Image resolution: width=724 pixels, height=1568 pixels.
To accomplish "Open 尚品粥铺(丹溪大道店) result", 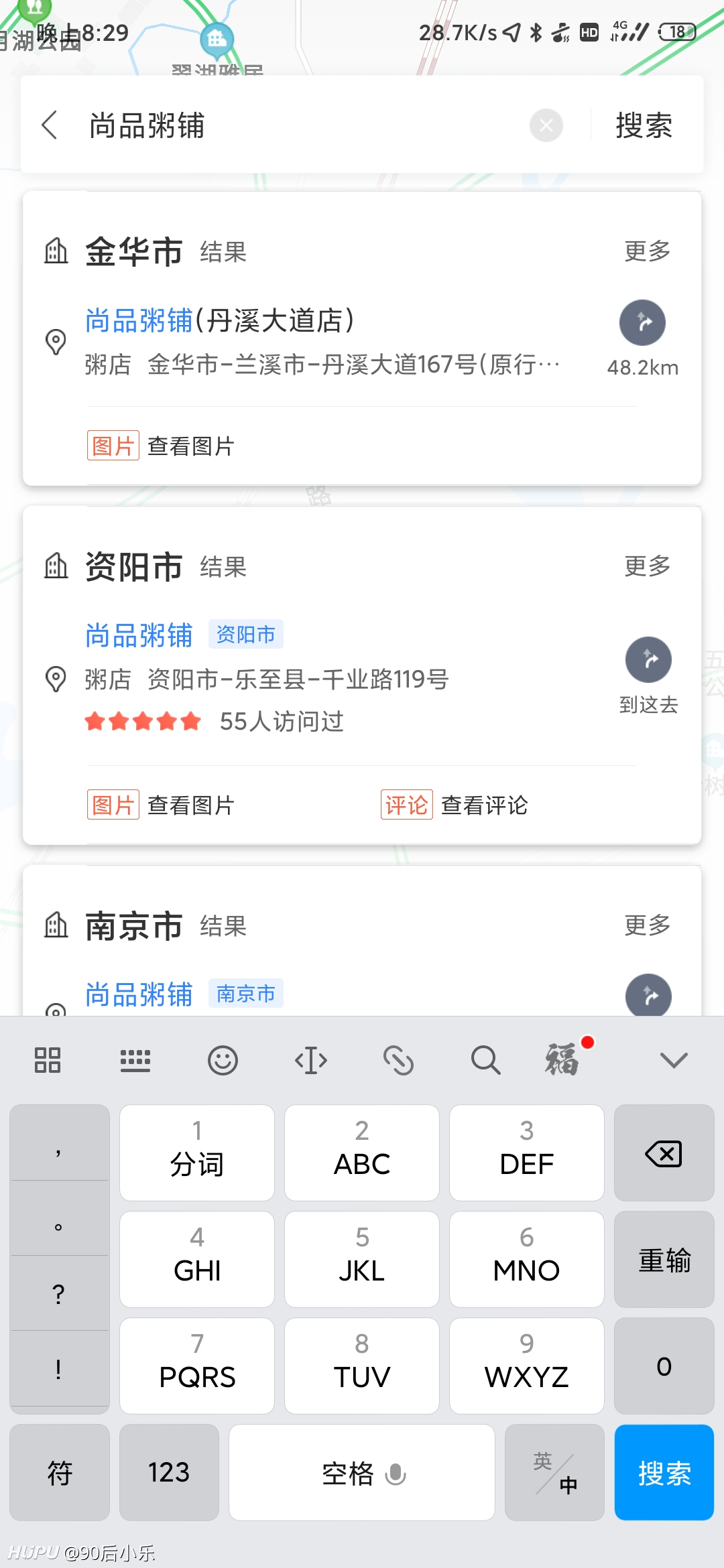I will [220, 320].
